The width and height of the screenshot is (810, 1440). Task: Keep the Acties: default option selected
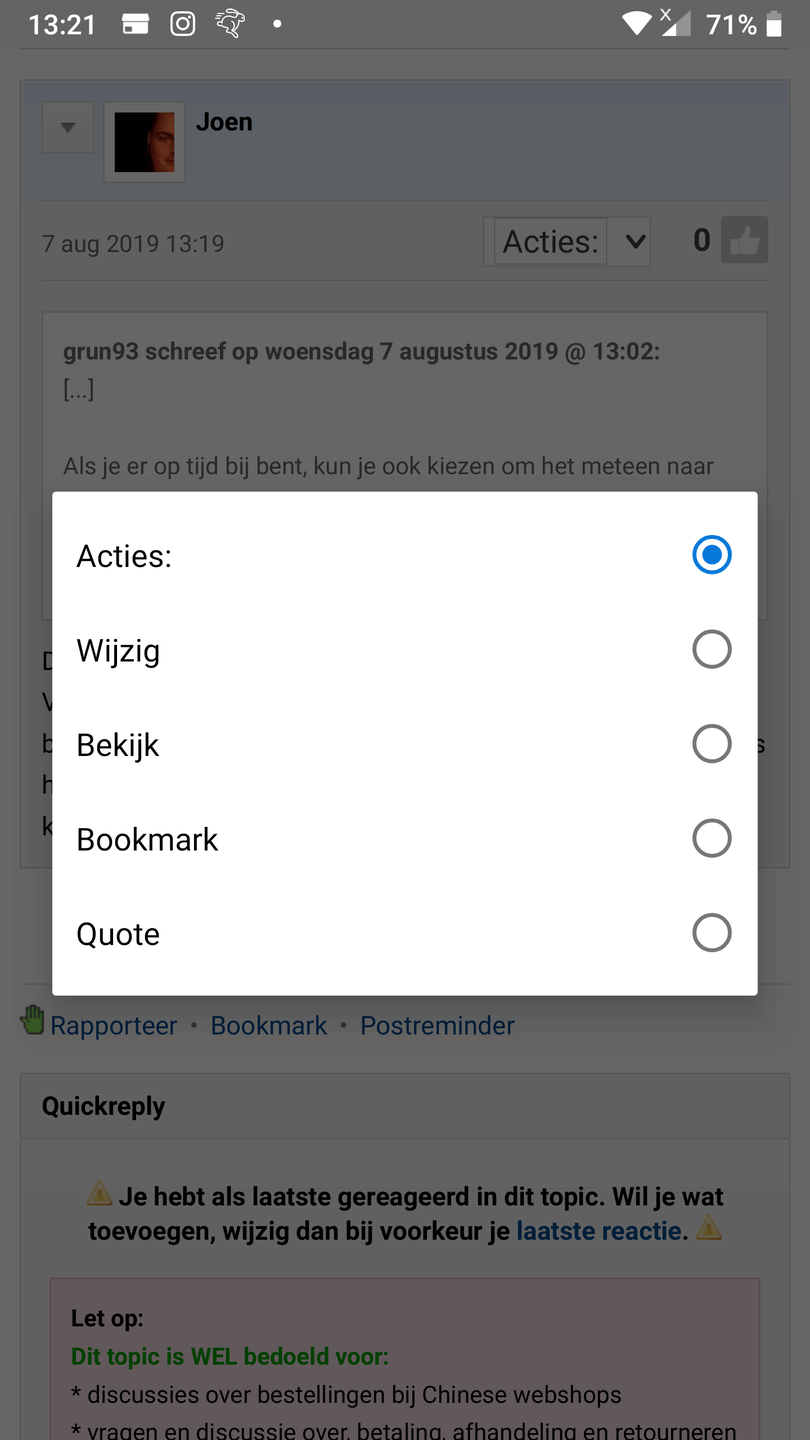coord(711,555)
